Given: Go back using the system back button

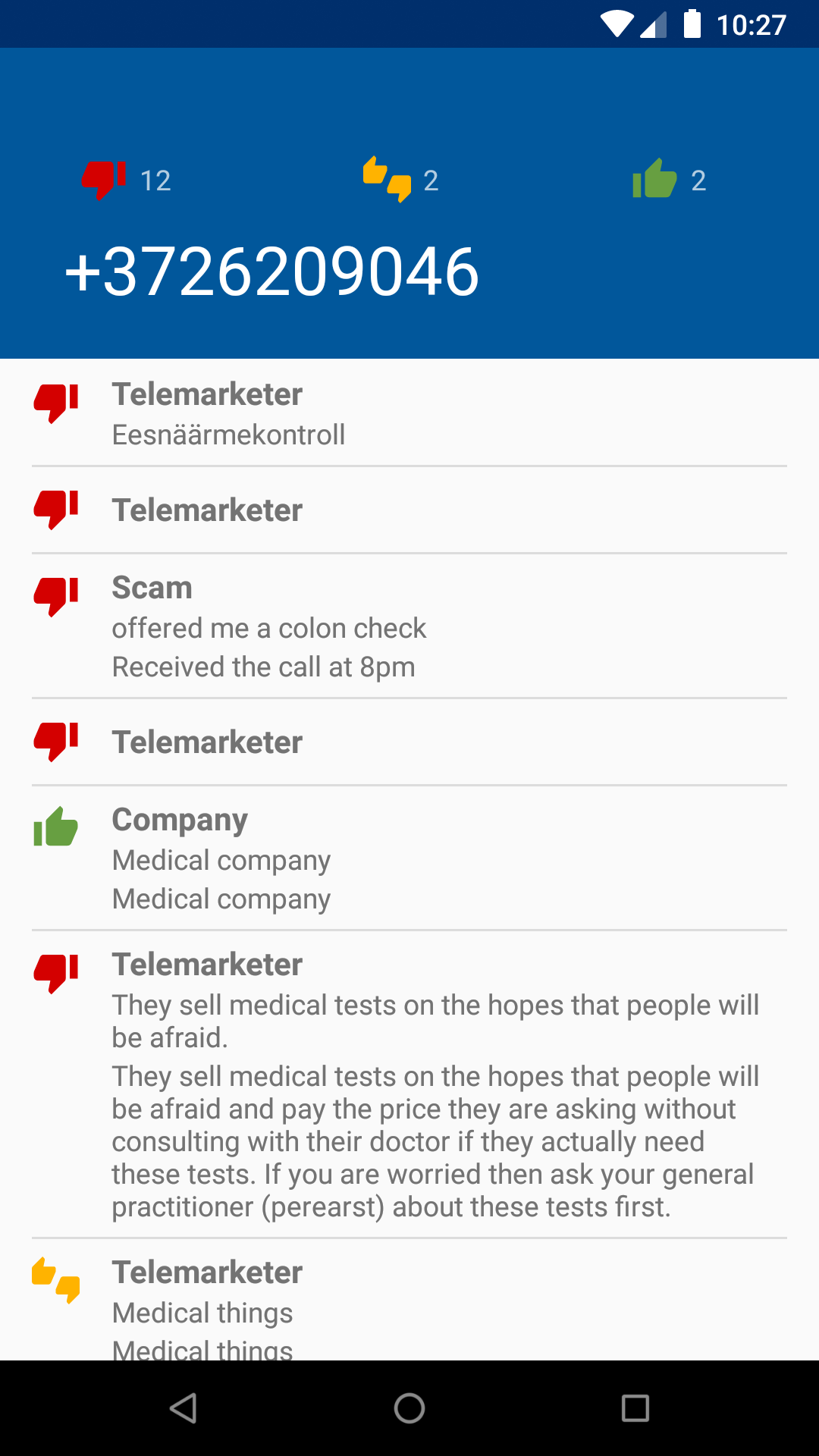Looking at the screenshot, I should pos(184,1408).
